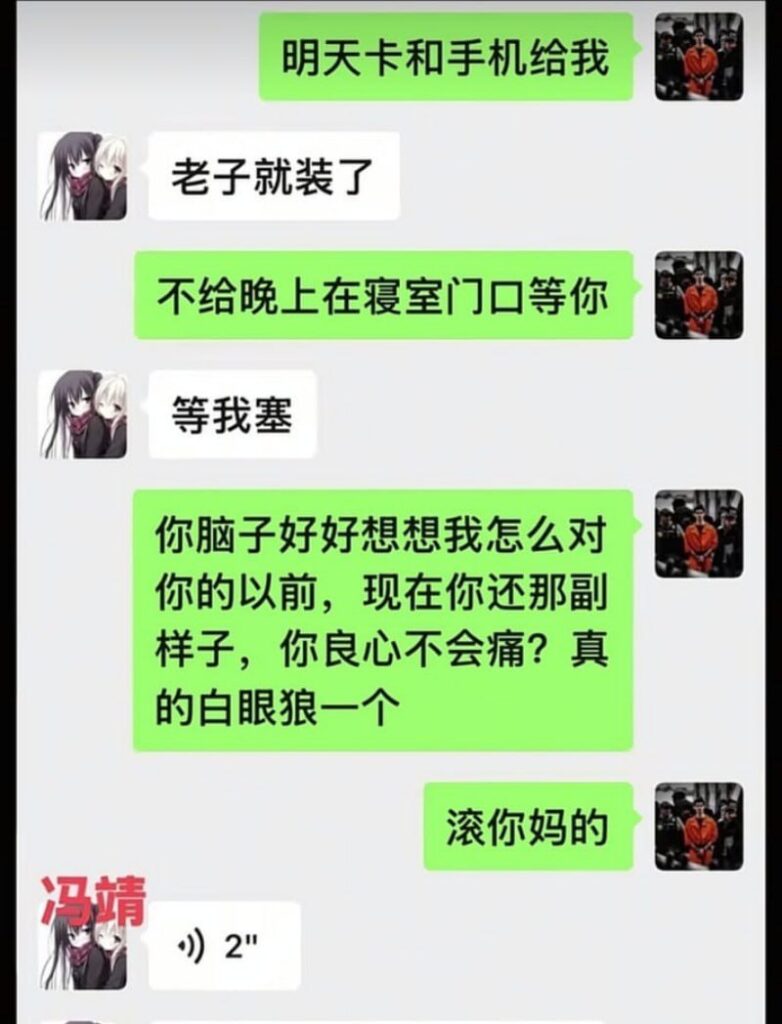Tap the avatar next to 明天卡和手机给我

coord(699,57)
